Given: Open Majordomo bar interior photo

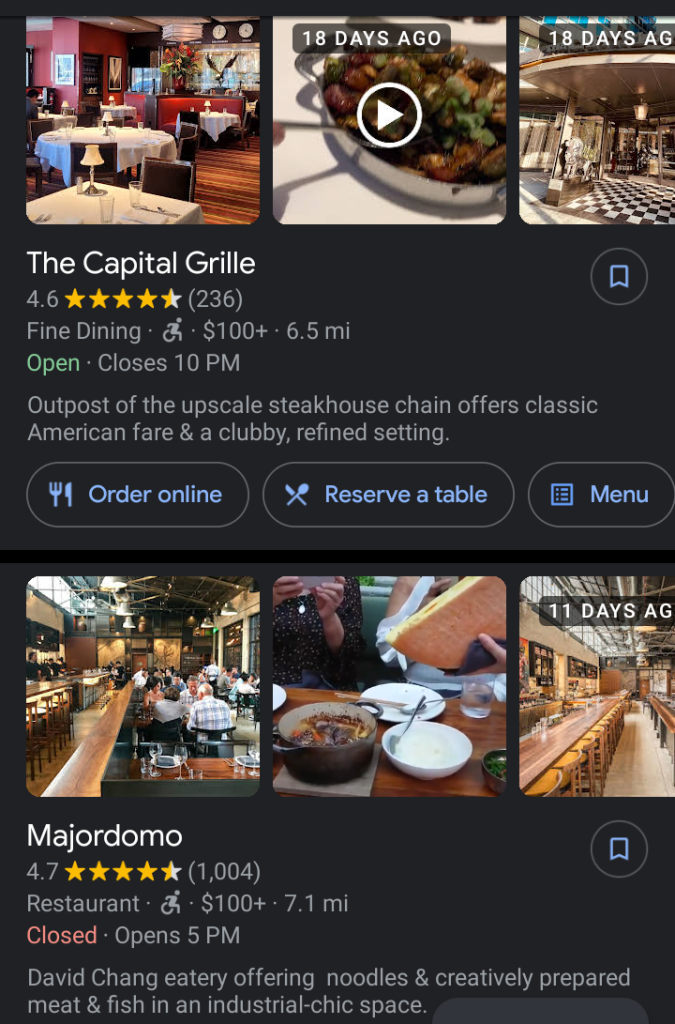Looking at the screenshot, I should 143,686.
